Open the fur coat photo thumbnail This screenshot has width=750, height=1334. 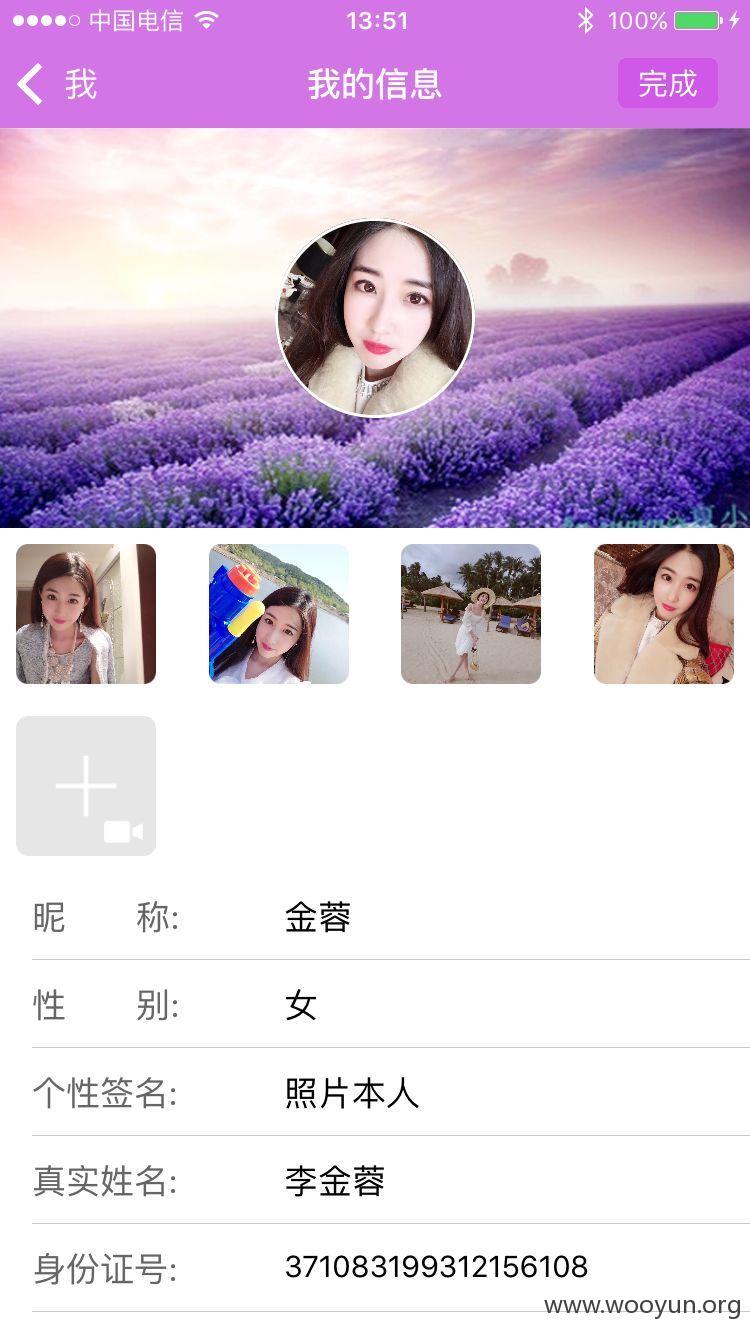pyautogui.click(x=664, y=614)
